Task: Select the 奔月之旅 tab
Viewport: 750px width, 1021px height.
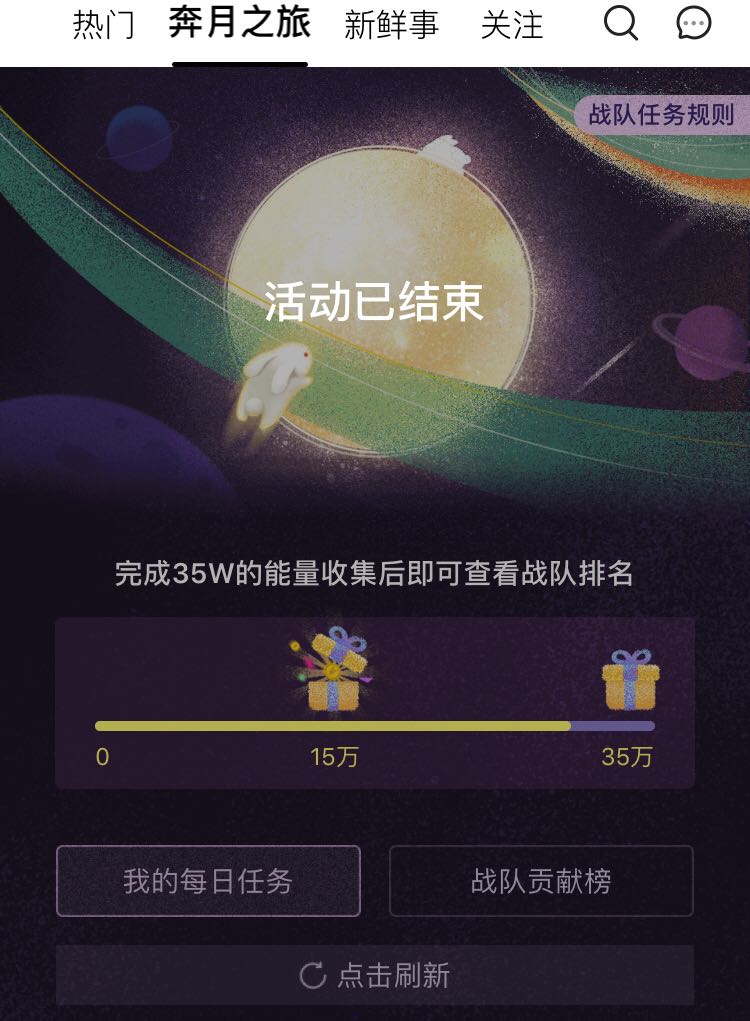Action: [x=239, y=24]
